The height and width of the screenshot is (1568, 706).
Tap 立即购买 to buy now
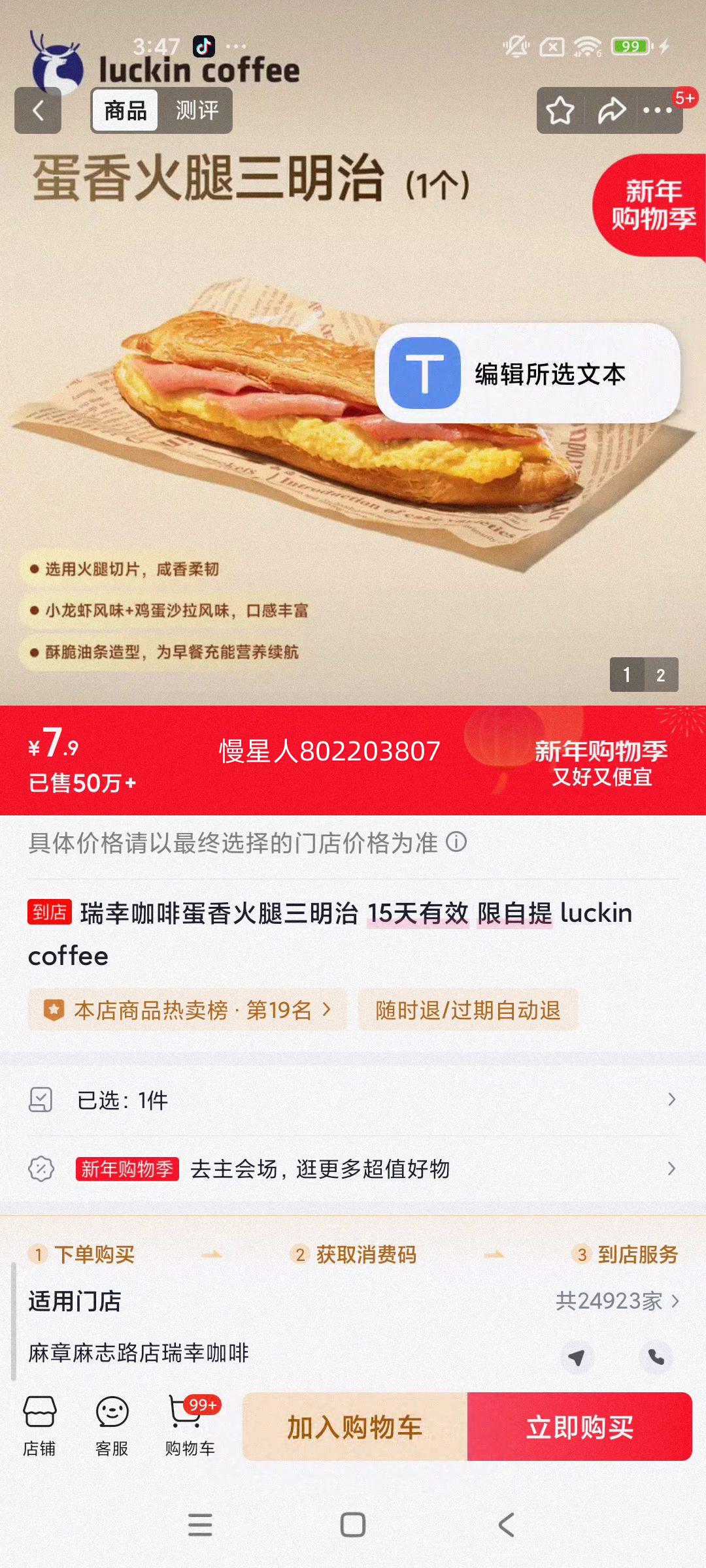click(x=582, y=1427)
